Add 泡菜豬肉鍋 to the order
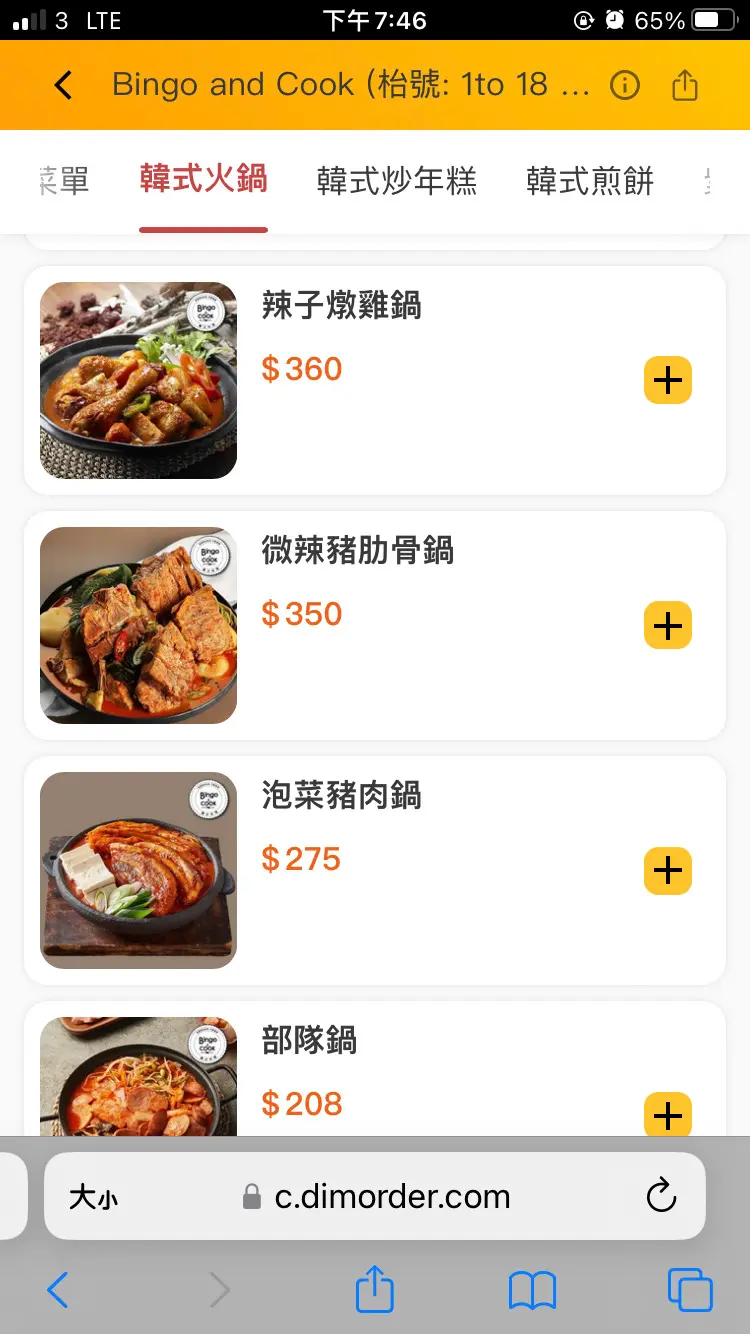 [668, 871]
